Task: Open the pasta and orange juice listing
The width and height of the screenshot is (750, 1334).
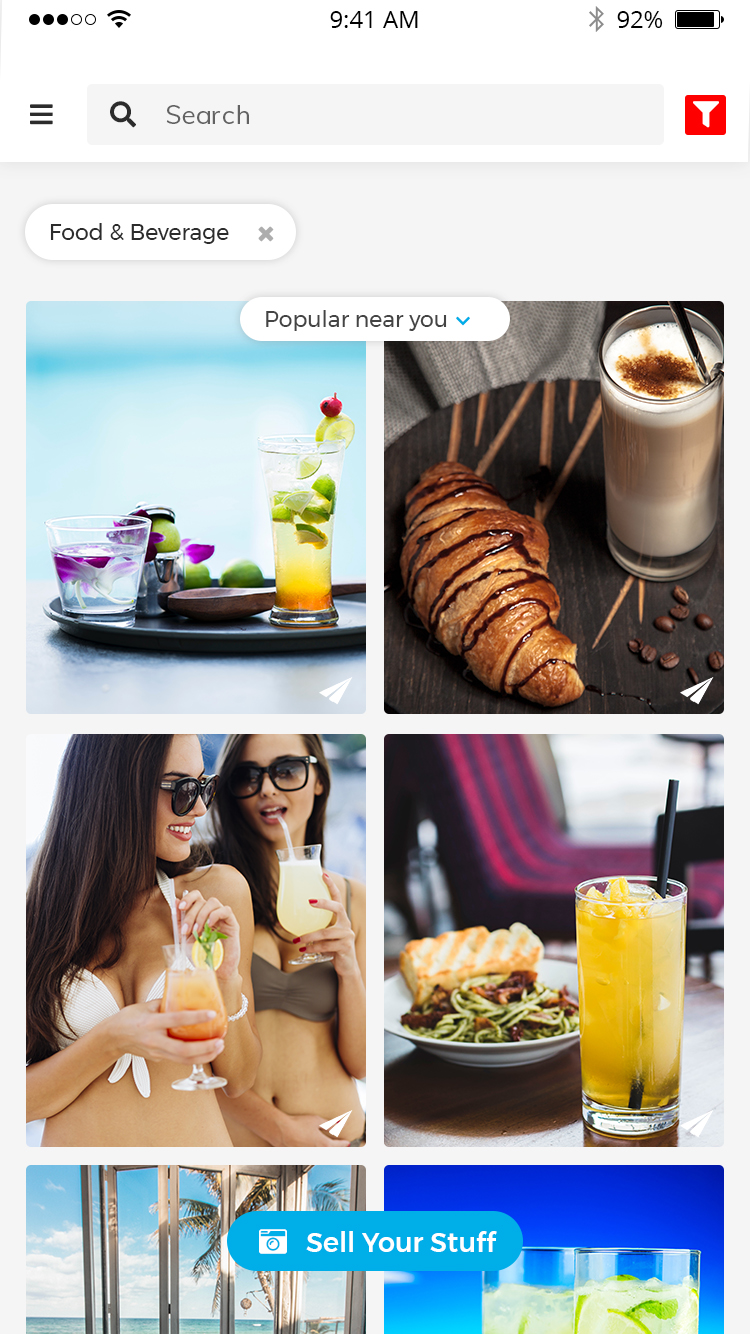Action: pos(553,940)
